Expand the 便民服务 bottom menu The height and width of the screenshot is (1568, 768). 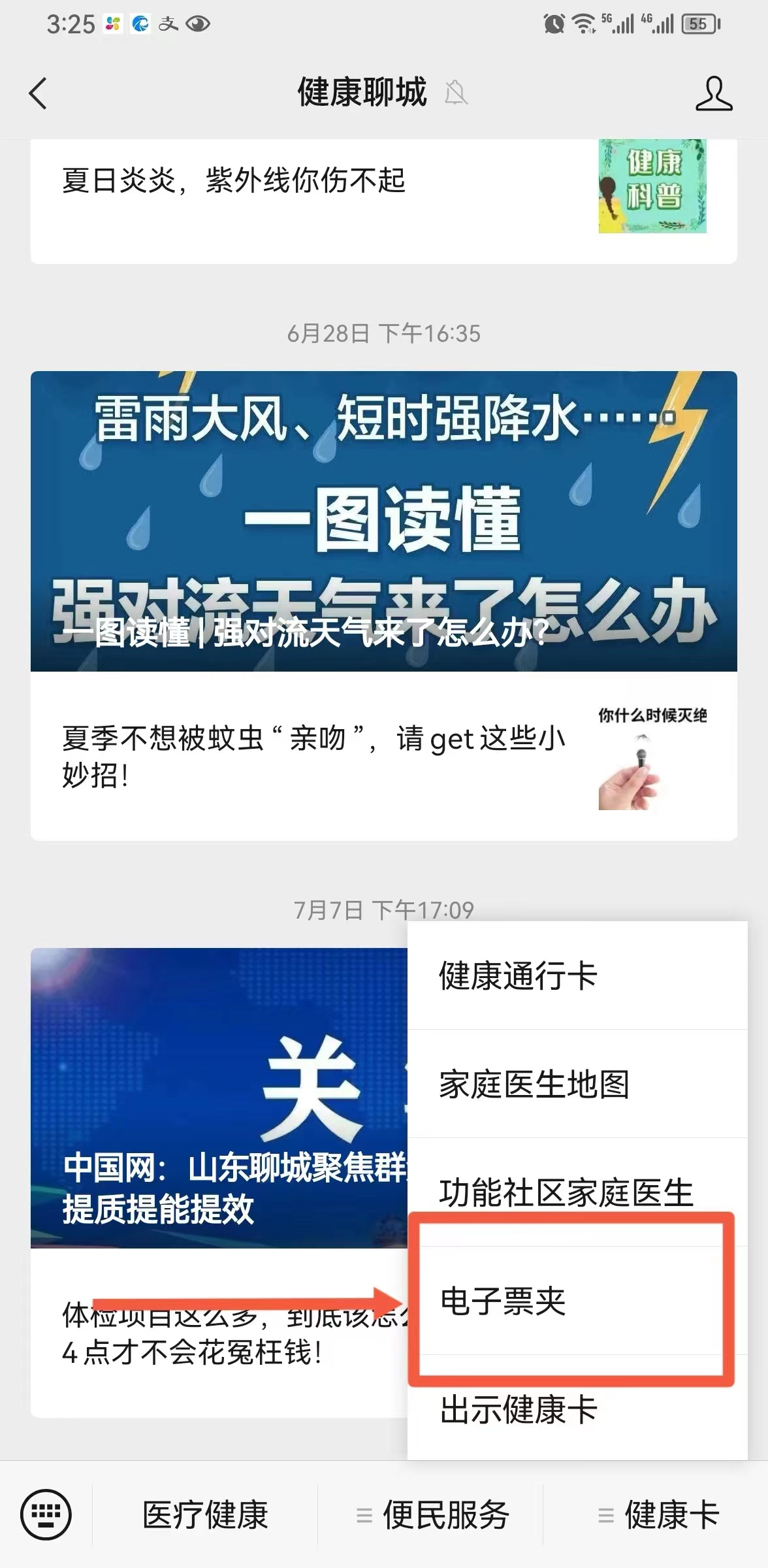(x=432, y=1515)
